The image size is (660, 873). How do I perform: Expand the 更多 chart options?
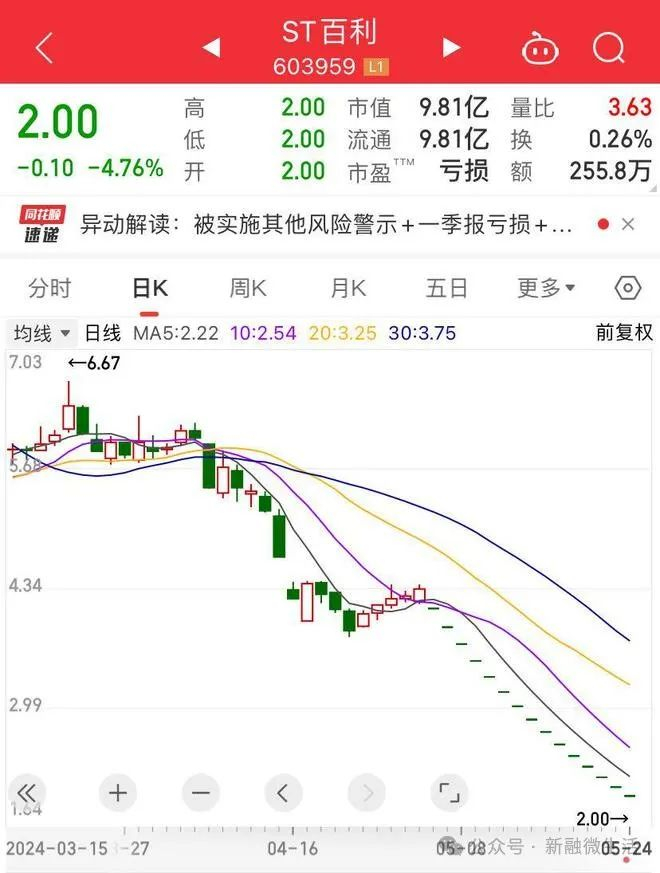(546, 289)
